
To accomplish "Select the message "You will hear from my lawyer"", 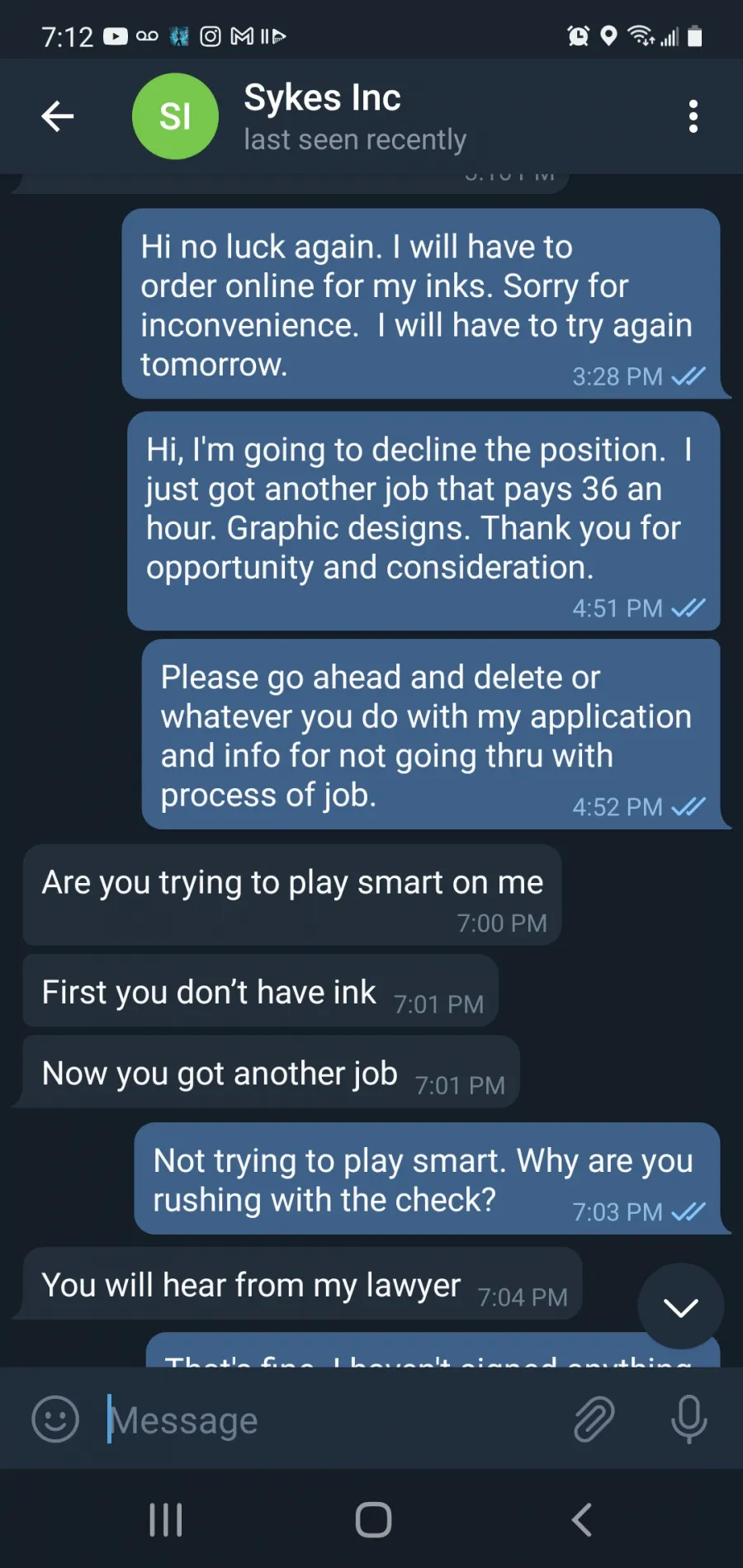I will (303, 1283).
